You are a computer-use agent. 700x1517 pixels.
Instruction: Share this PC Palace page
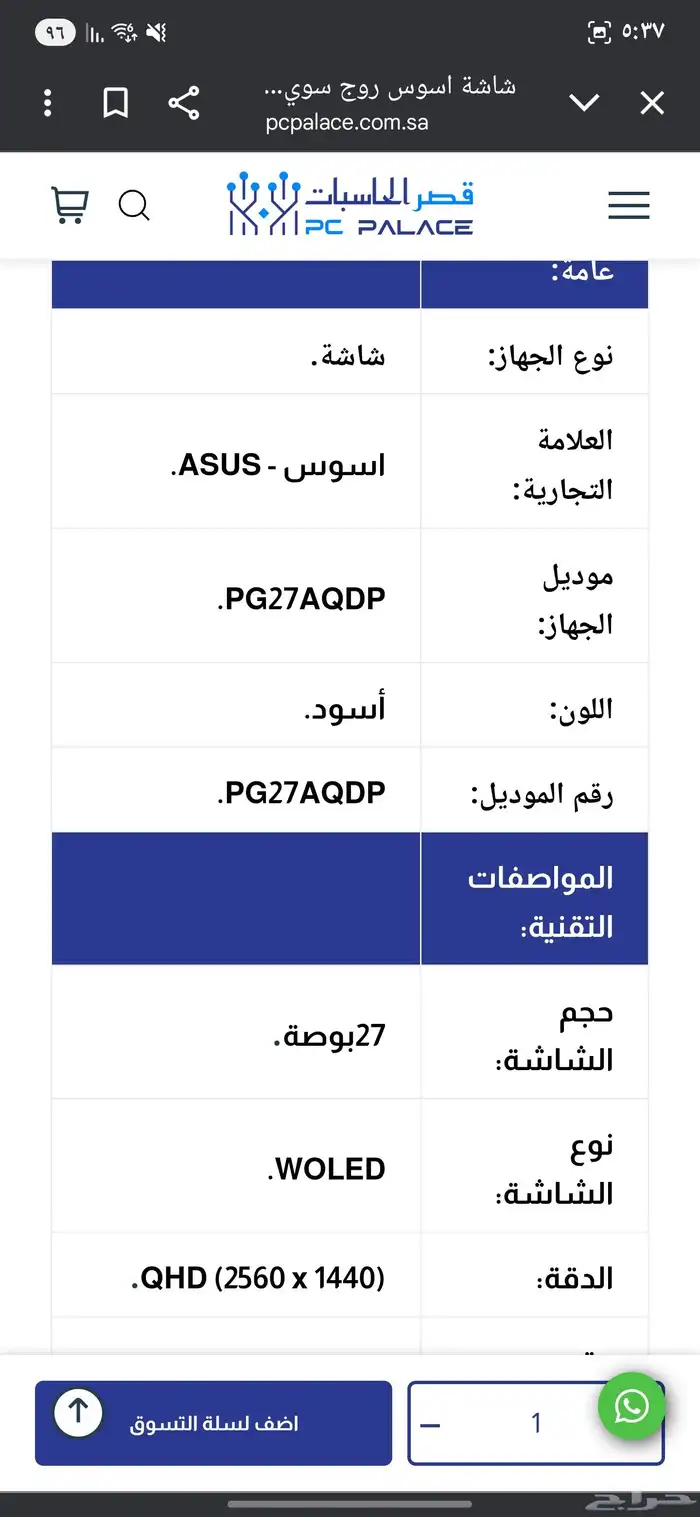click(183, 103)
